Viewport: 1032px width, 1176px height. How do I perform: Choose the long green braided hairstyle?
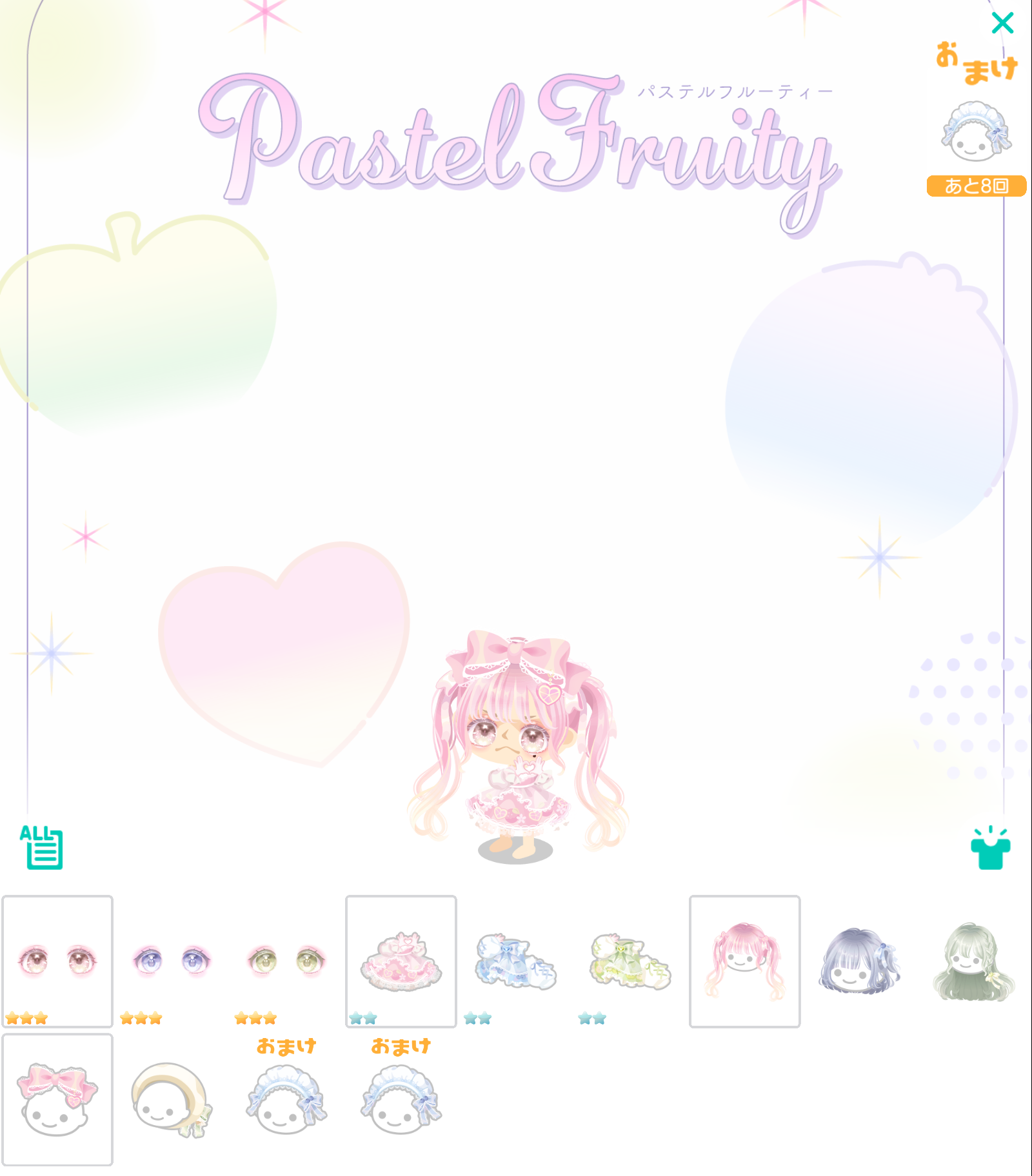[973, 961]
